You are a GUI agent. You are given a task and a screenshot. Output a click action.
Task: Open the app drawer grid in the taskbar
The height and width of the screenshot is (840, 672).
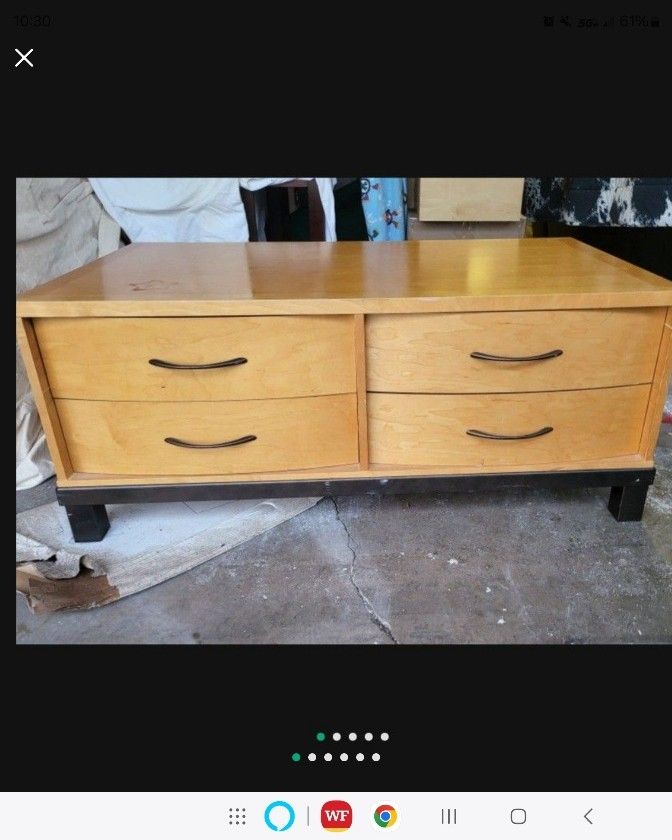237,816
